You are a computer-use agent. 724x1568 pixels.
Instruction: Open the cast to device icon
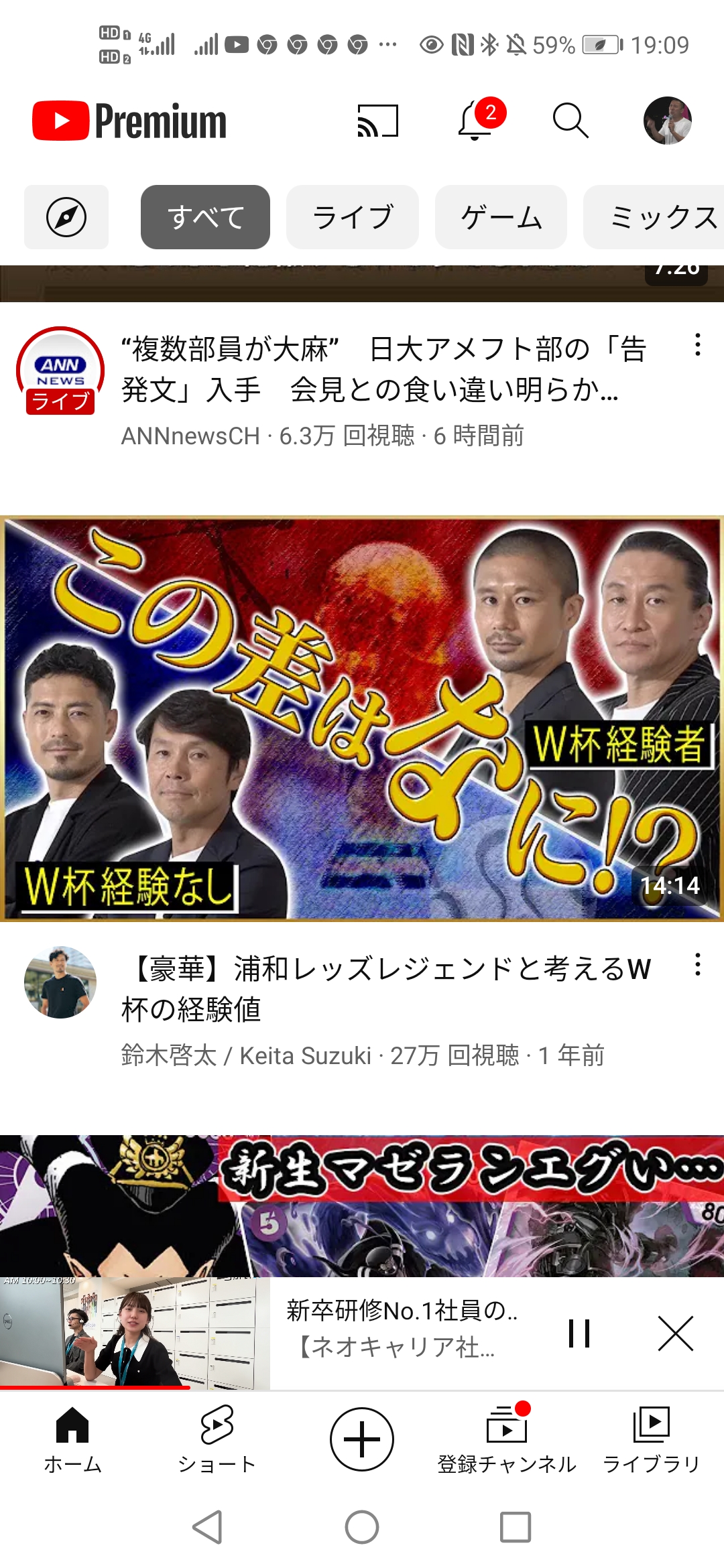378,121
